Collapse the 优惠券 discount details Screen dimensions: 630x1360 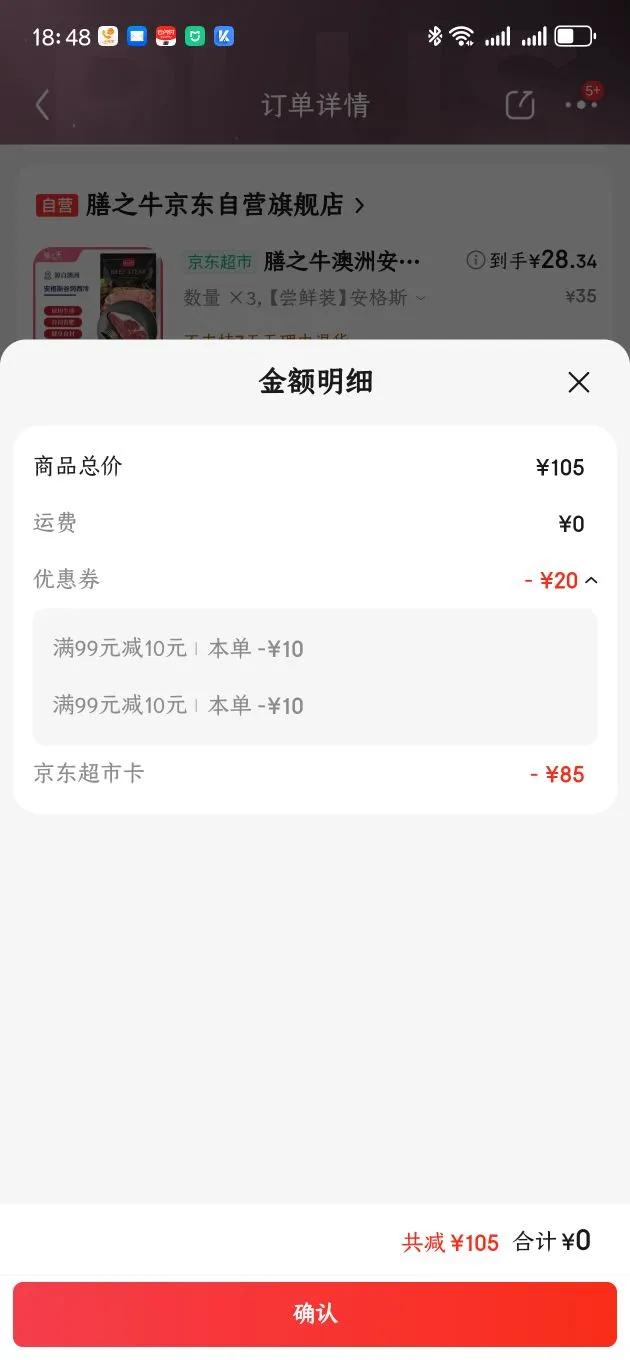point(591,580)
